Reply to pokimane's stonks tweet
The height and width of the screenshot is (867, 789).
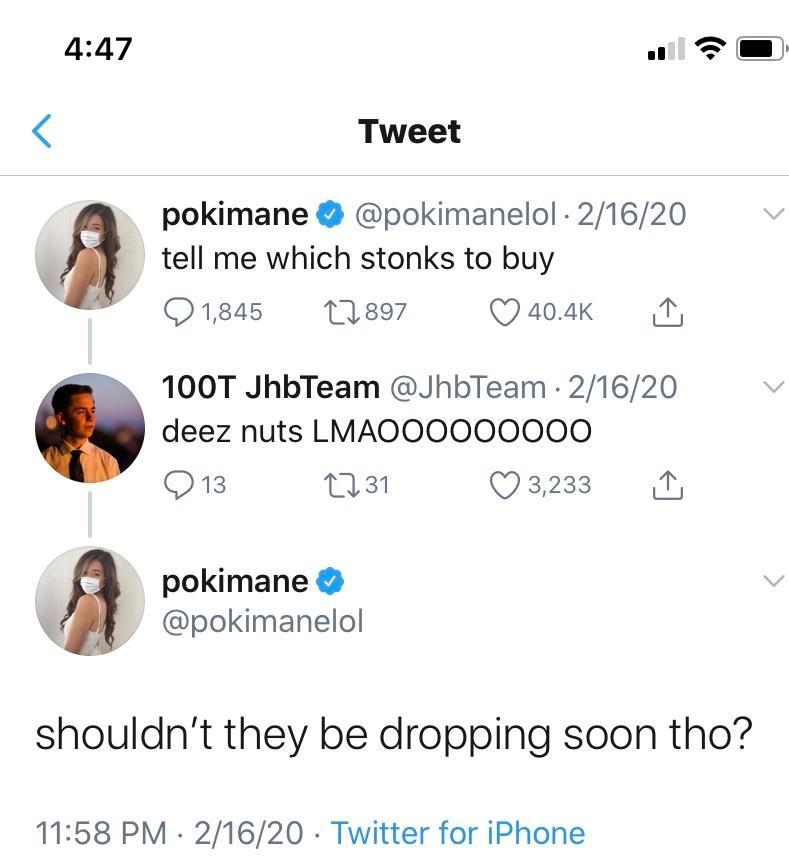pos(180,312)
